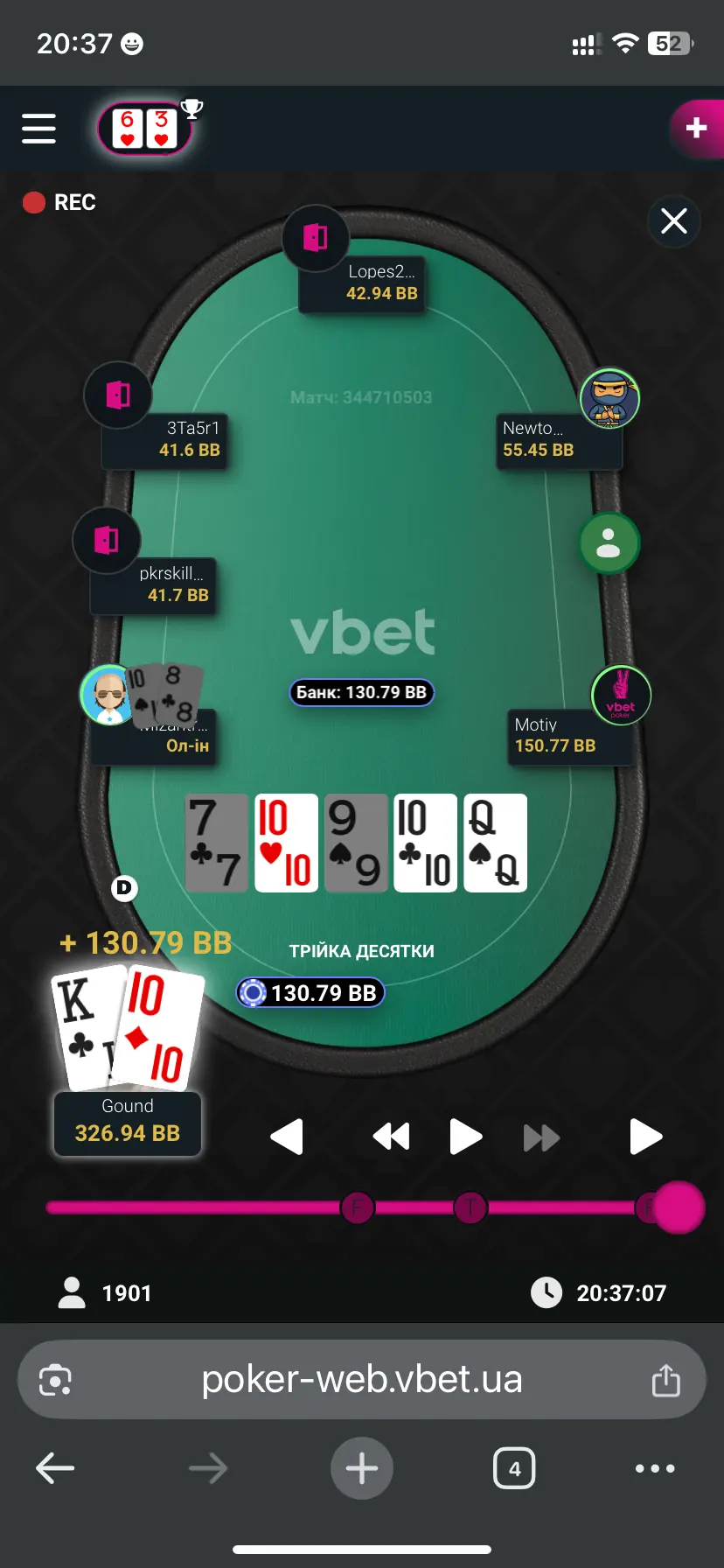This screenshot has width=724, height=1568.
Task: Tap the browser address bar poker-web.vbet.ua
Action: pos(361,1380)
